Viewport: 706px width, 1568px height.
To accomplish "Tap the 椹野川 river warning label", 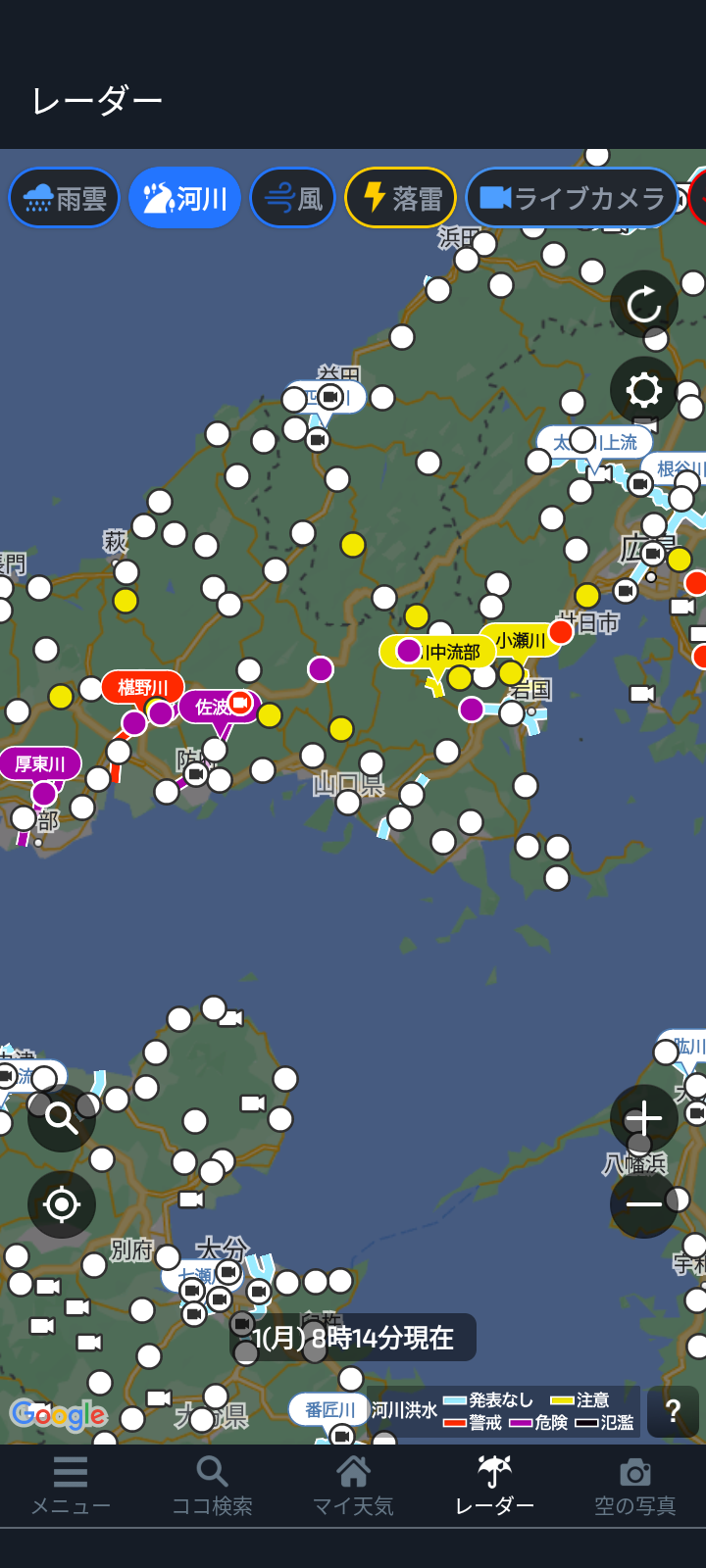I will (x=143, y=687).
